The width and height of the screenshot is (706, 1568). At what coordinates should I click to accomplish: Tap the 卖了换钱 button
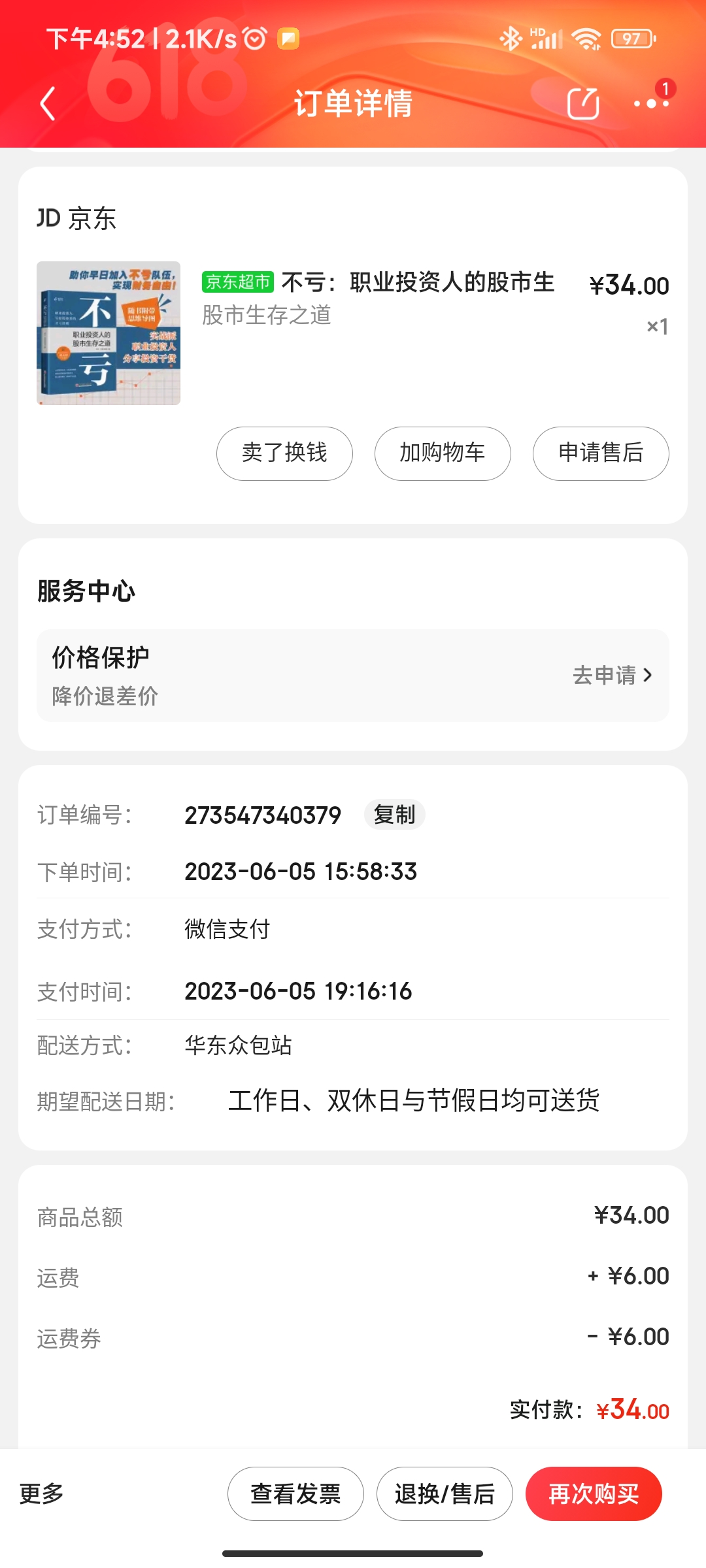pyautogui.click(x=284, y=453)
